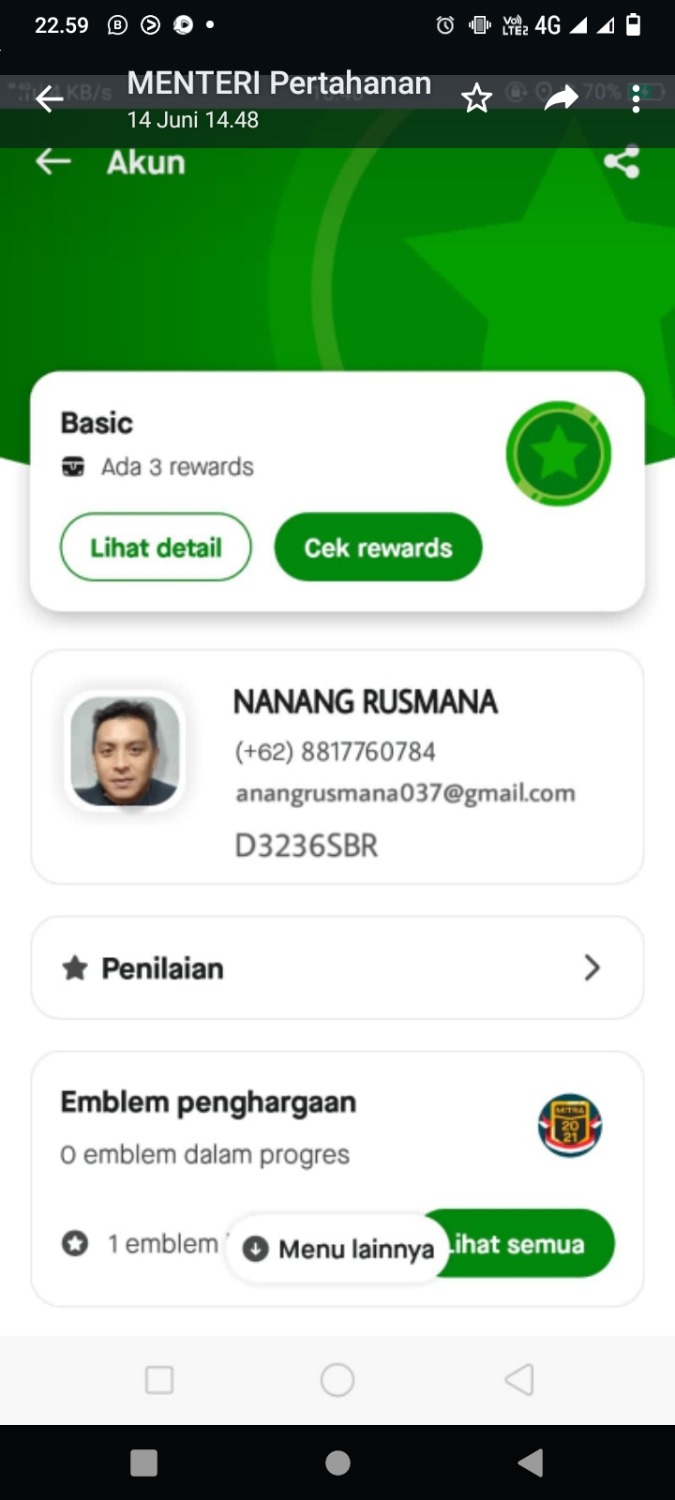Tap the system home button
The width and height of the screenshot is (675, 1500).
(337, 1463)
